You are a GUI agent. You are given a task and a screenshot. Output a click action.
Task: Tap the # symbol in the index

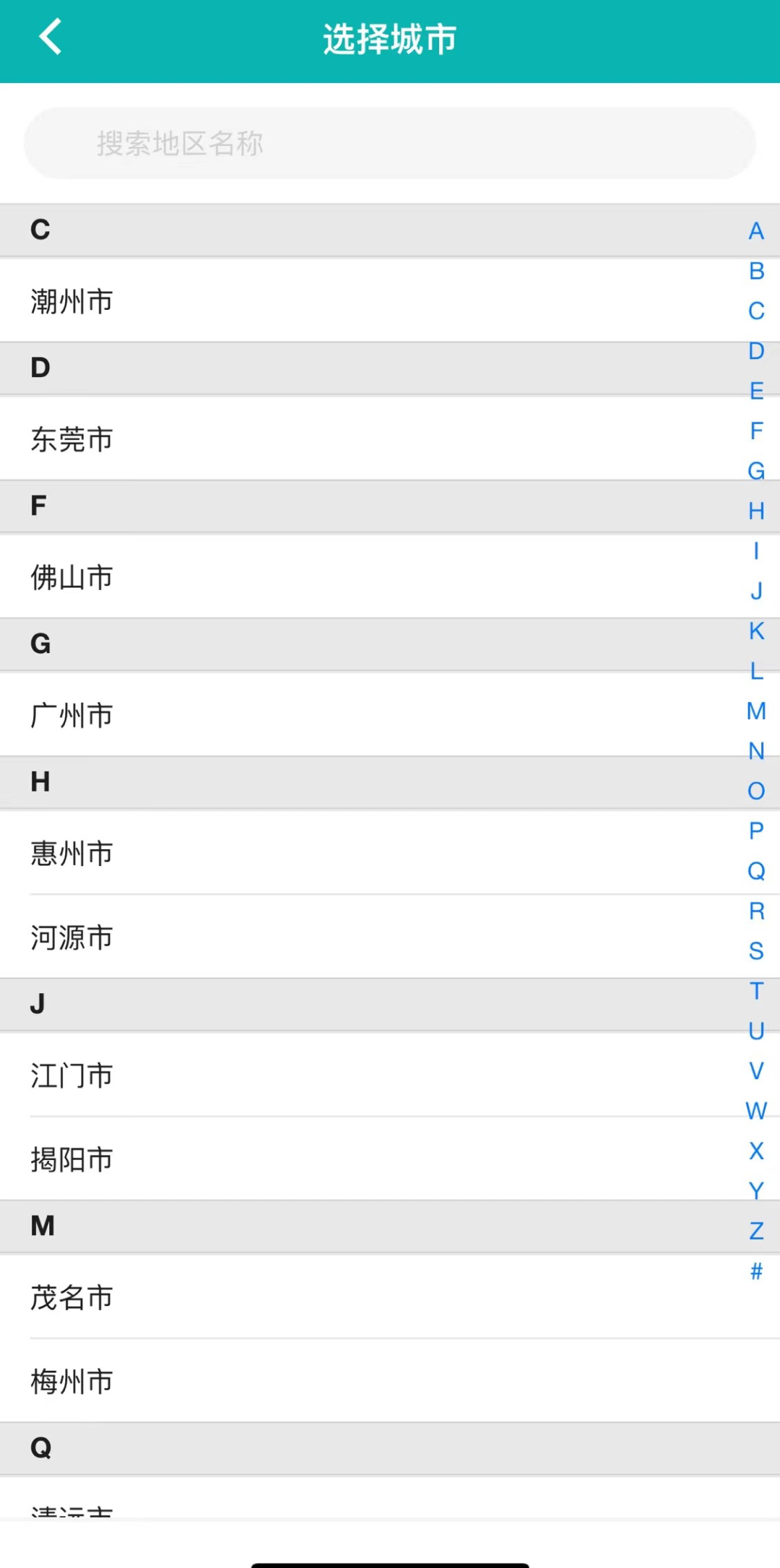coord(756,1270)
